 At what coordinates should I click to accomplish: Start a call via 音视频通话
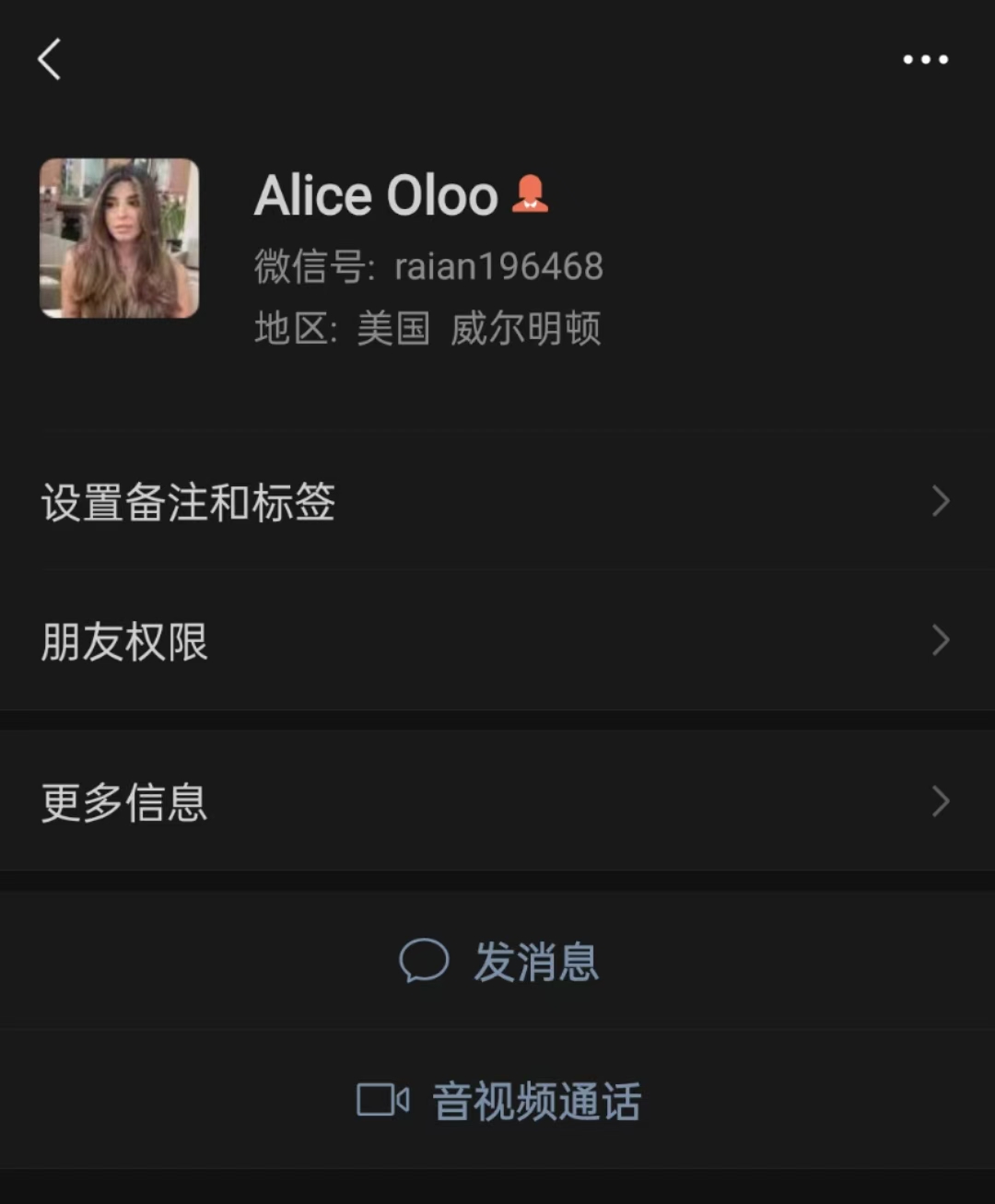click(537, 1102)
